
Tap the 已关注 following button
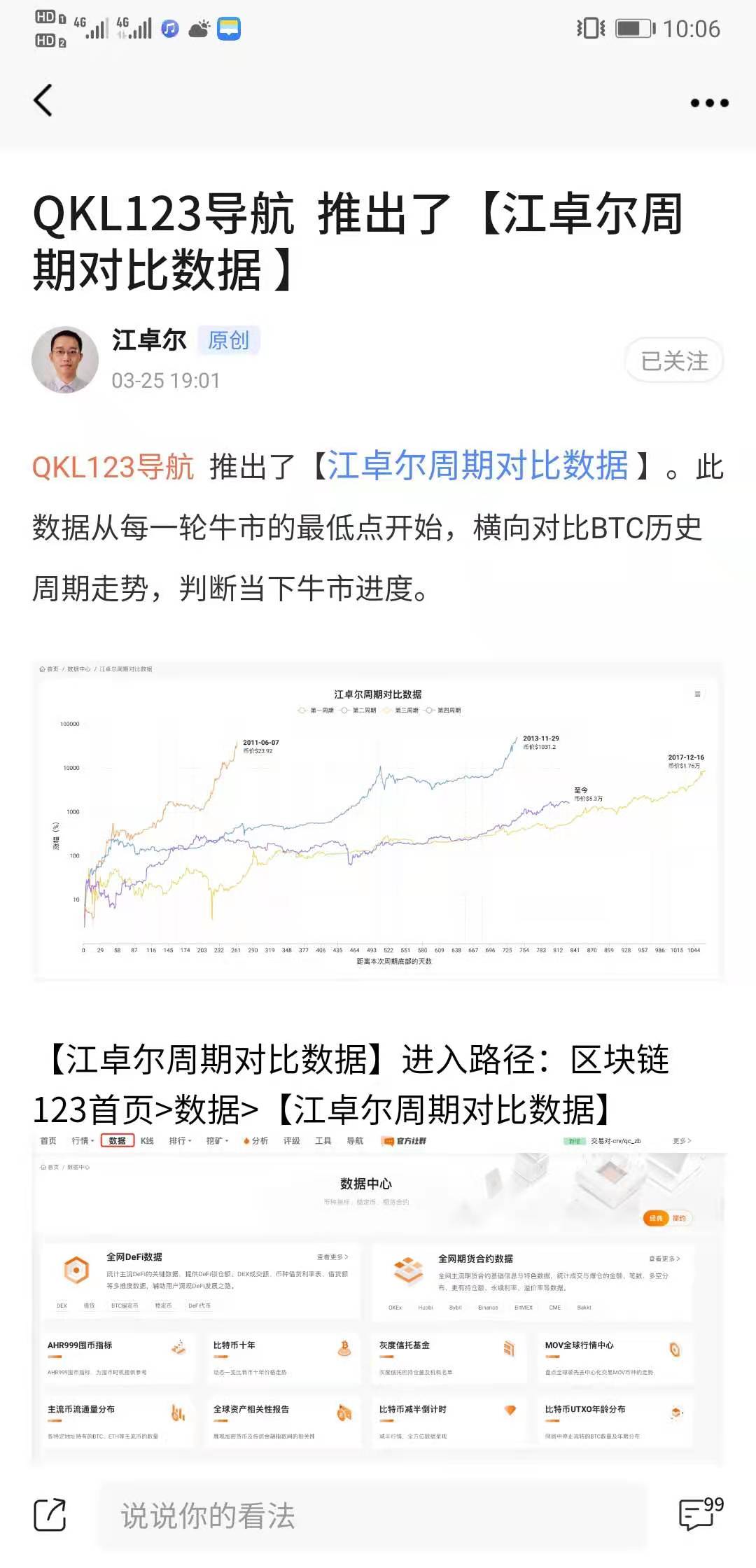[x=674, y=361]
